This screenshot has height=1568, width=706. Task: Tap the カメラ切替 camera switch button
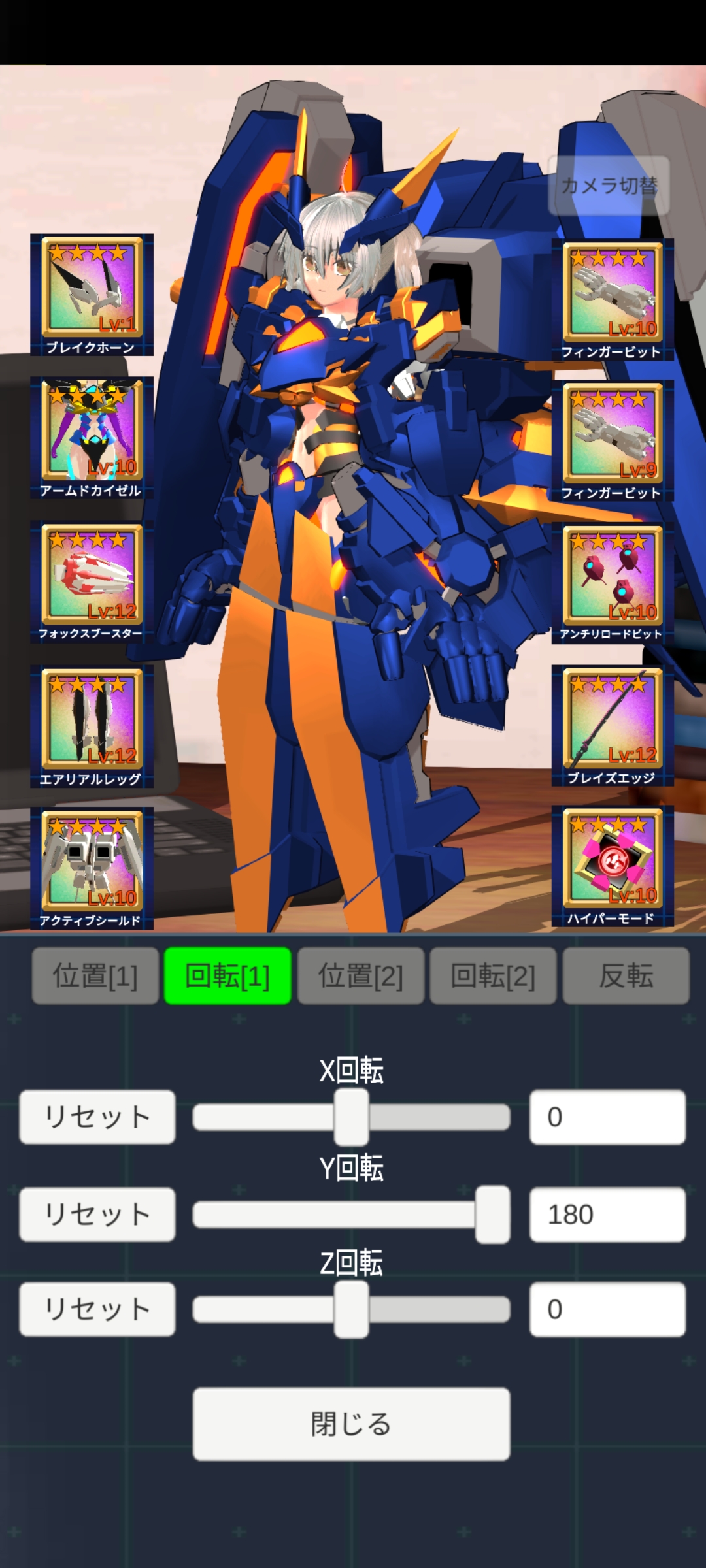coord(609,186)
